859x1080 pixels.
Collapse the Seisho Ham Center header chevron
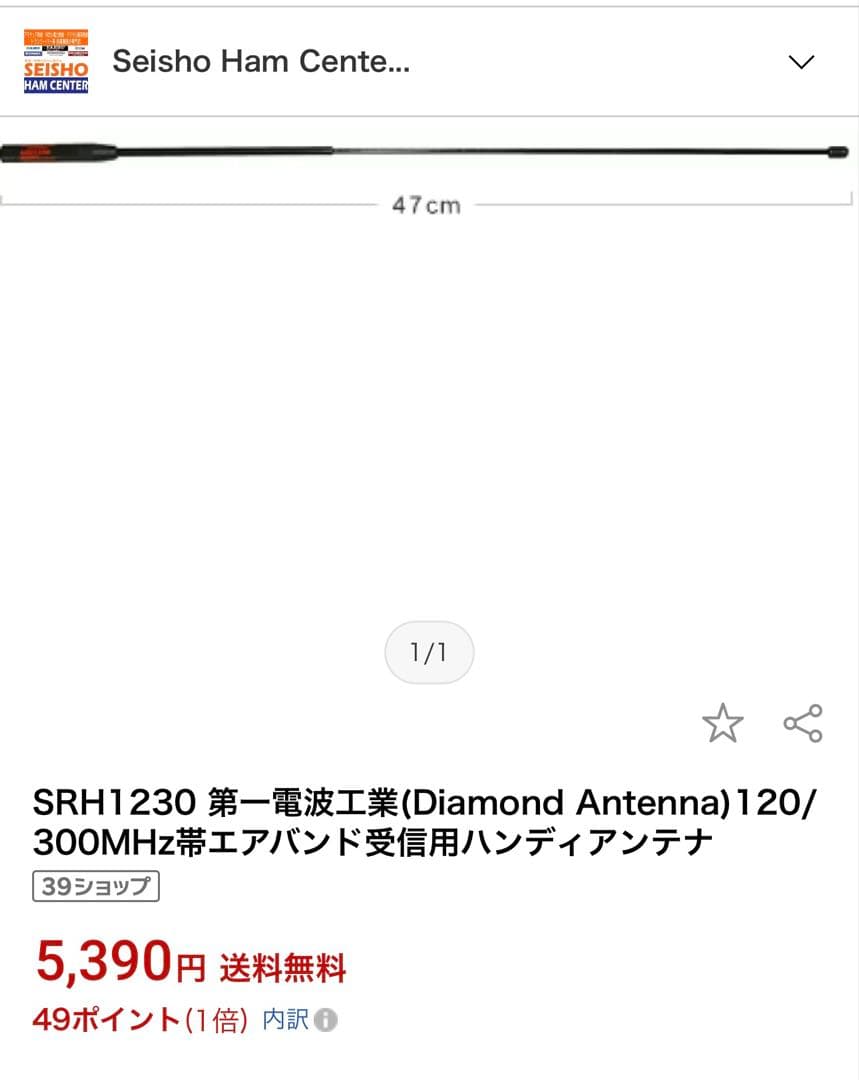coord(801,62)
